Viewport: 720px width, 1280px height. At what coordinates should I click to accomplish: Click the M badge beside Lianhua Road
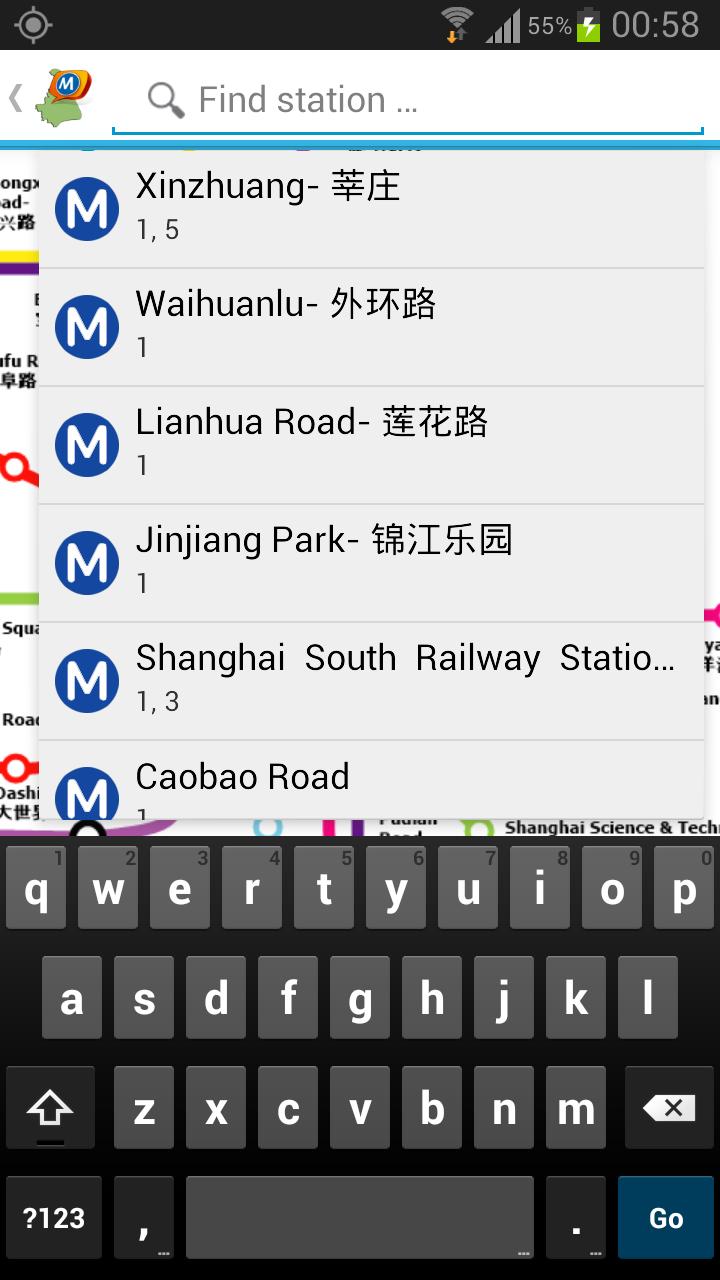[86, 444]
